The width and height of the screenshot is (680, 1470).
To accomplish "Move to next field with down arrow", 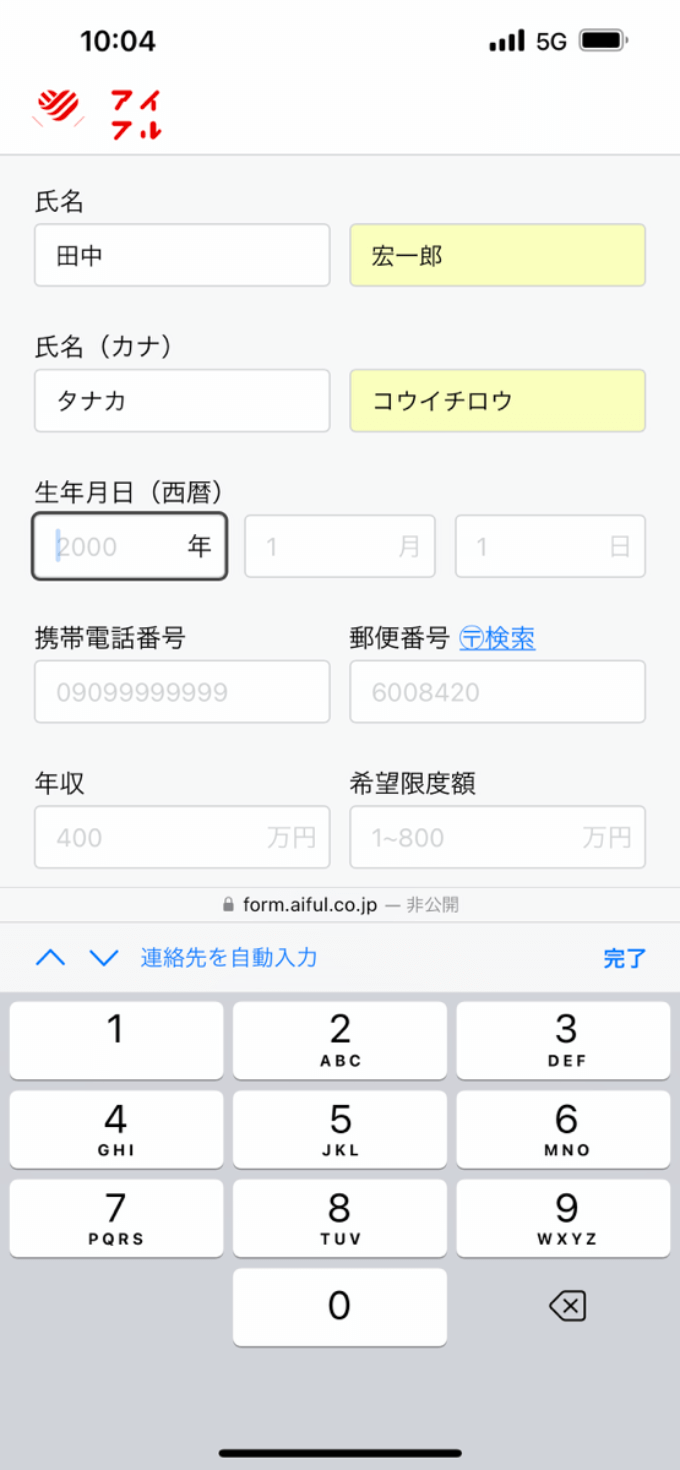I will (x=104, y=958).
